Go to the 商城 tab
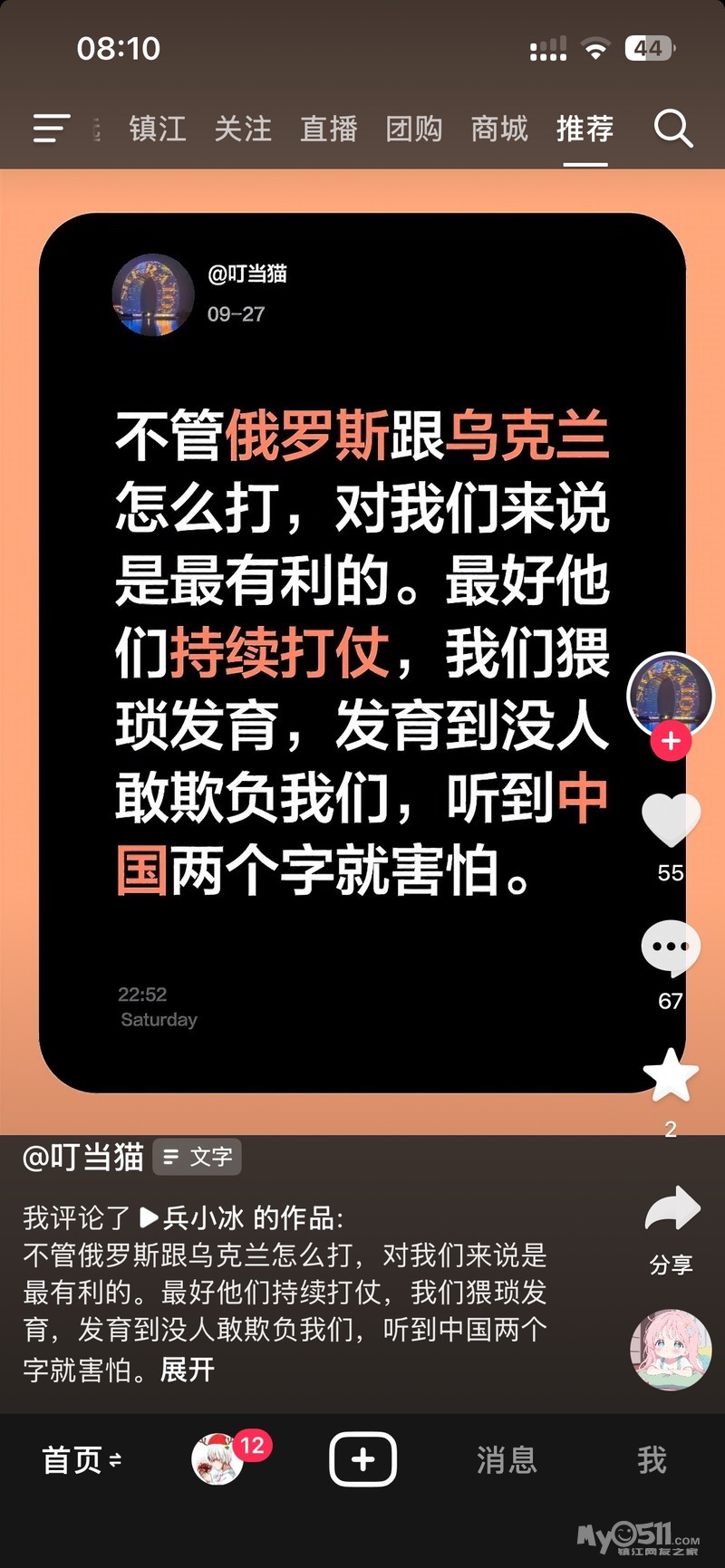 [x=499, y=129]
